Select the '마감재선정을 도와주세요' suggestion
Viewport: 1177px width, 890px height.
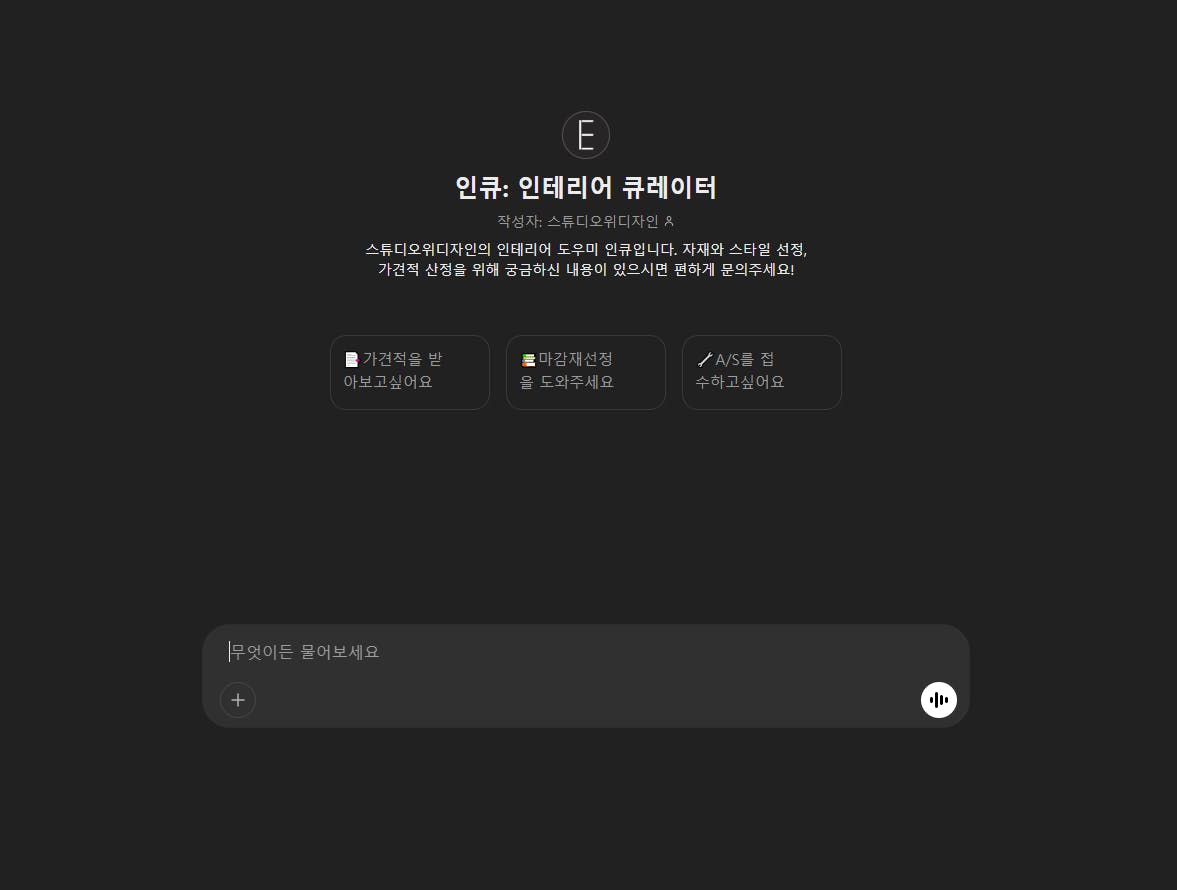[585, 372]
